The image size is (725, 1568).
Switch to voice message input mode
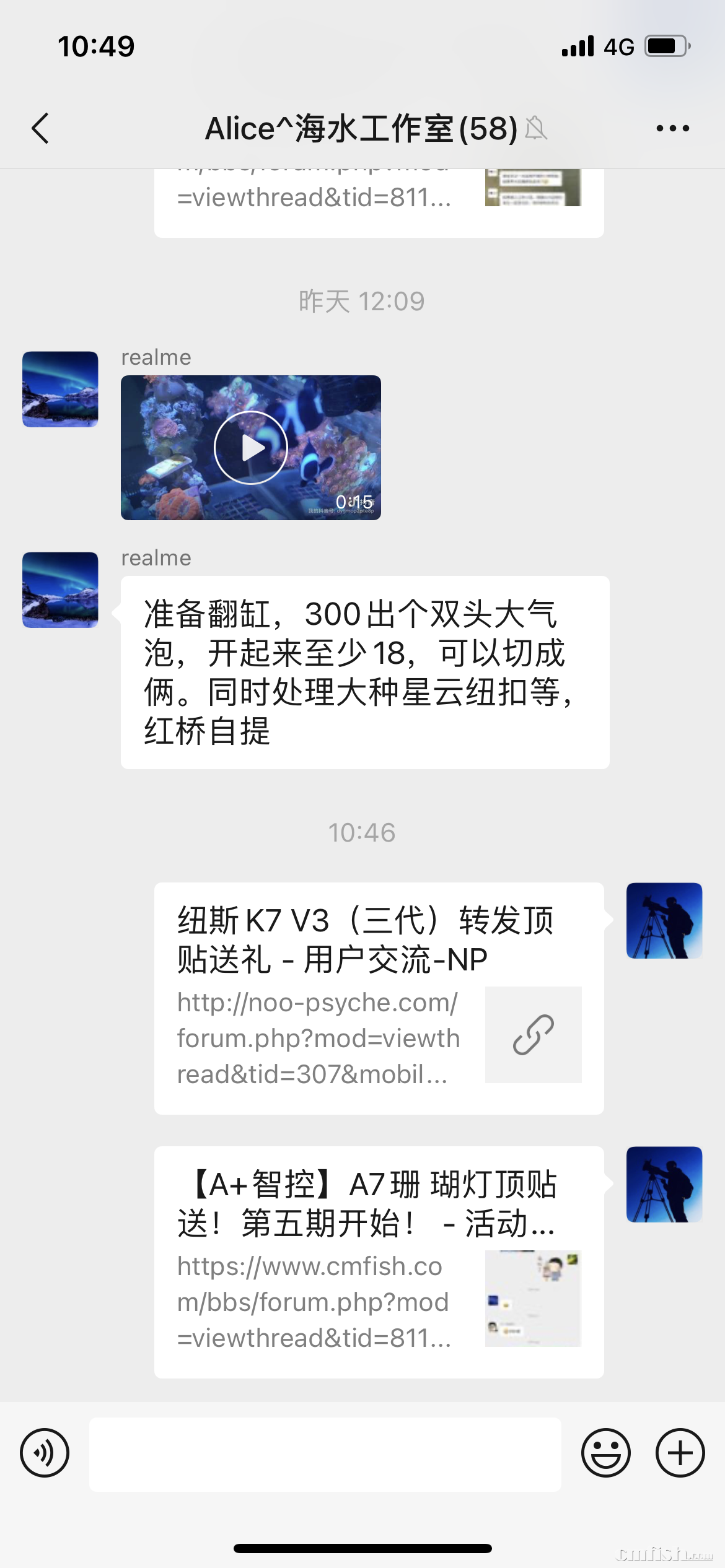pos(45,1453)
